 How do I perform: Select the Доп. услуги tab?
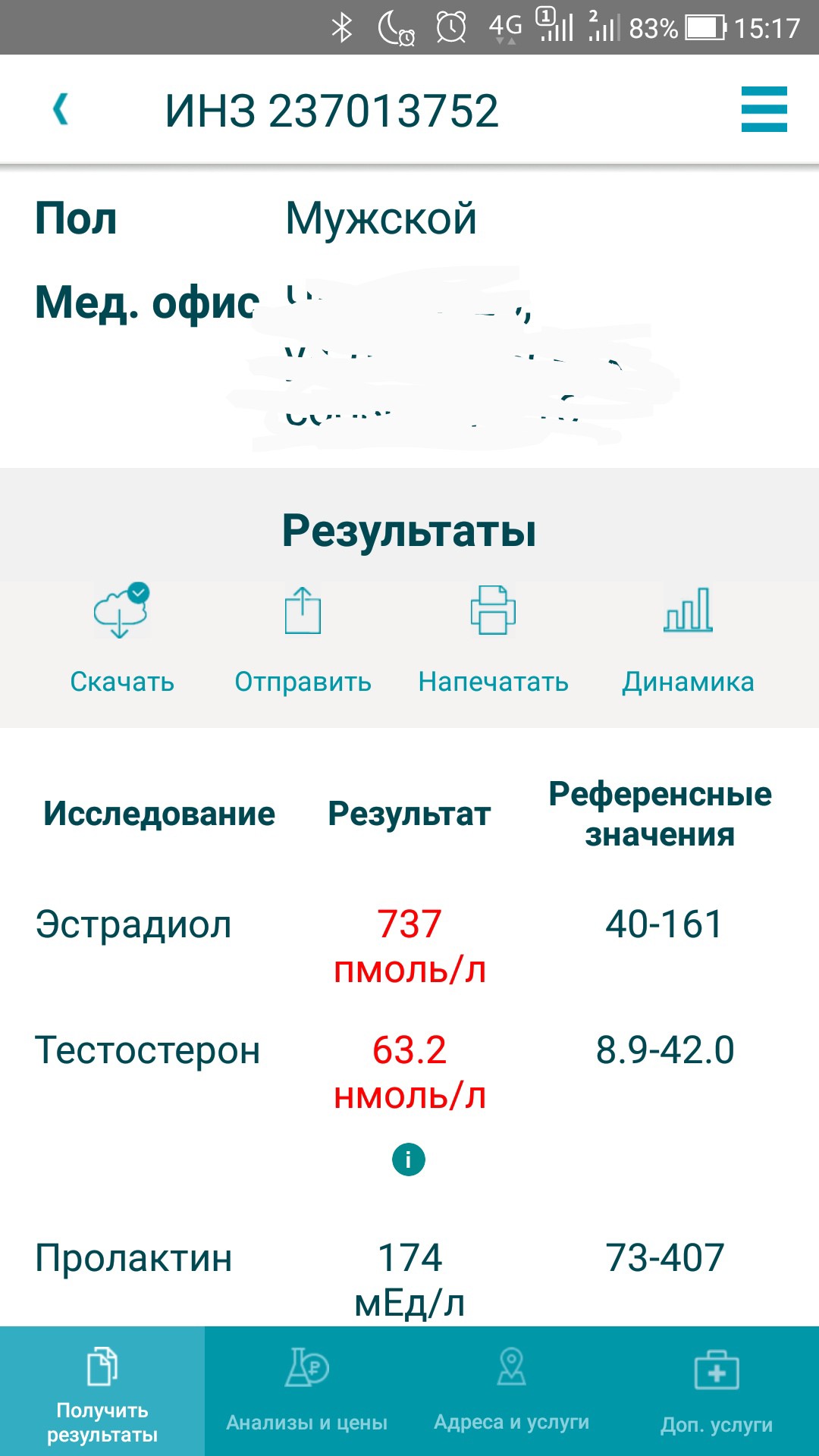pos(716,1392)
